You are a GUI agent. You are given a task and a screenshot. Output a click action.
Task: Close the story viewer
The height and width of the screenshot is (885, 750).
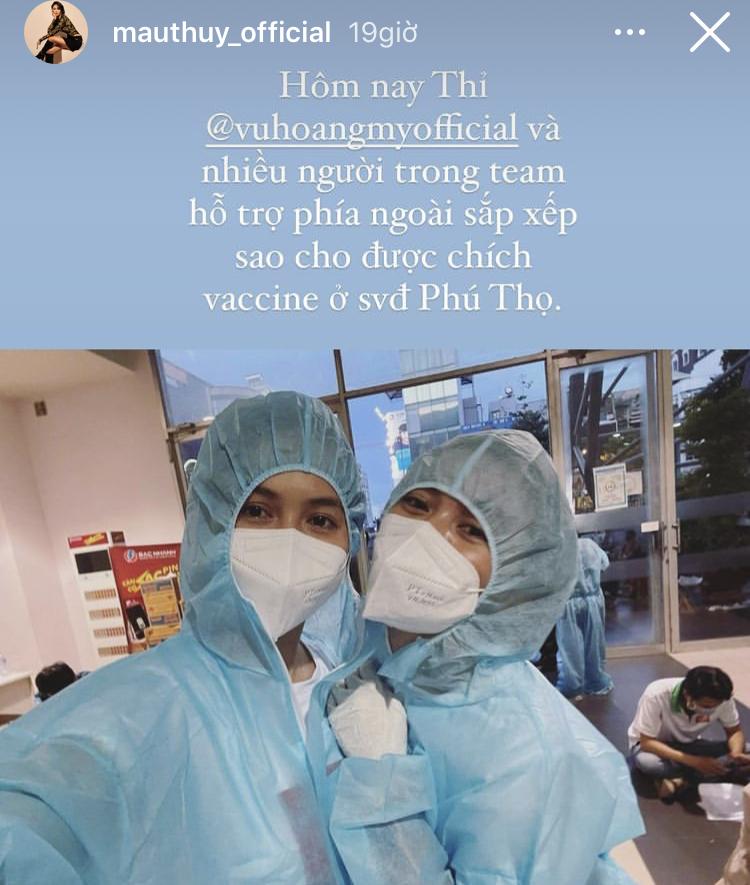coord(709,32)
